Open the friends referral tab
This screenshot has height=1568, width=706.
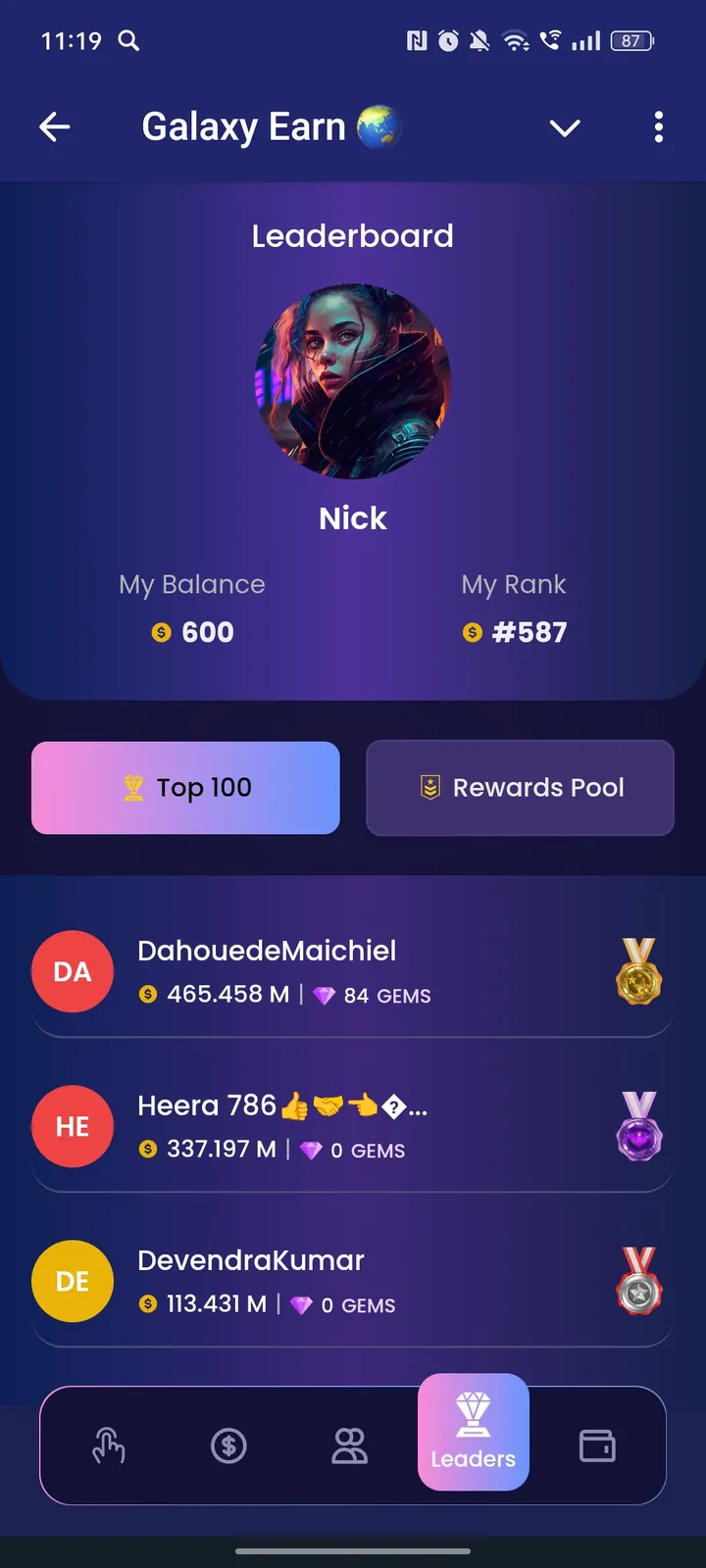point(349,1446)
